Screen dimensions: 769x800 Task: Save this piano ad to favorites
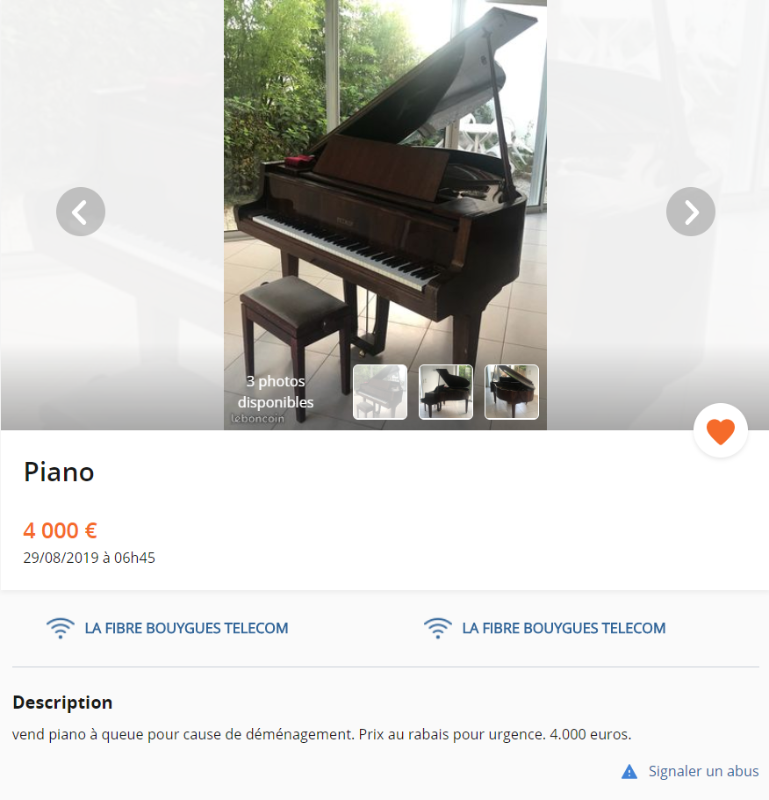pos(720,431)
